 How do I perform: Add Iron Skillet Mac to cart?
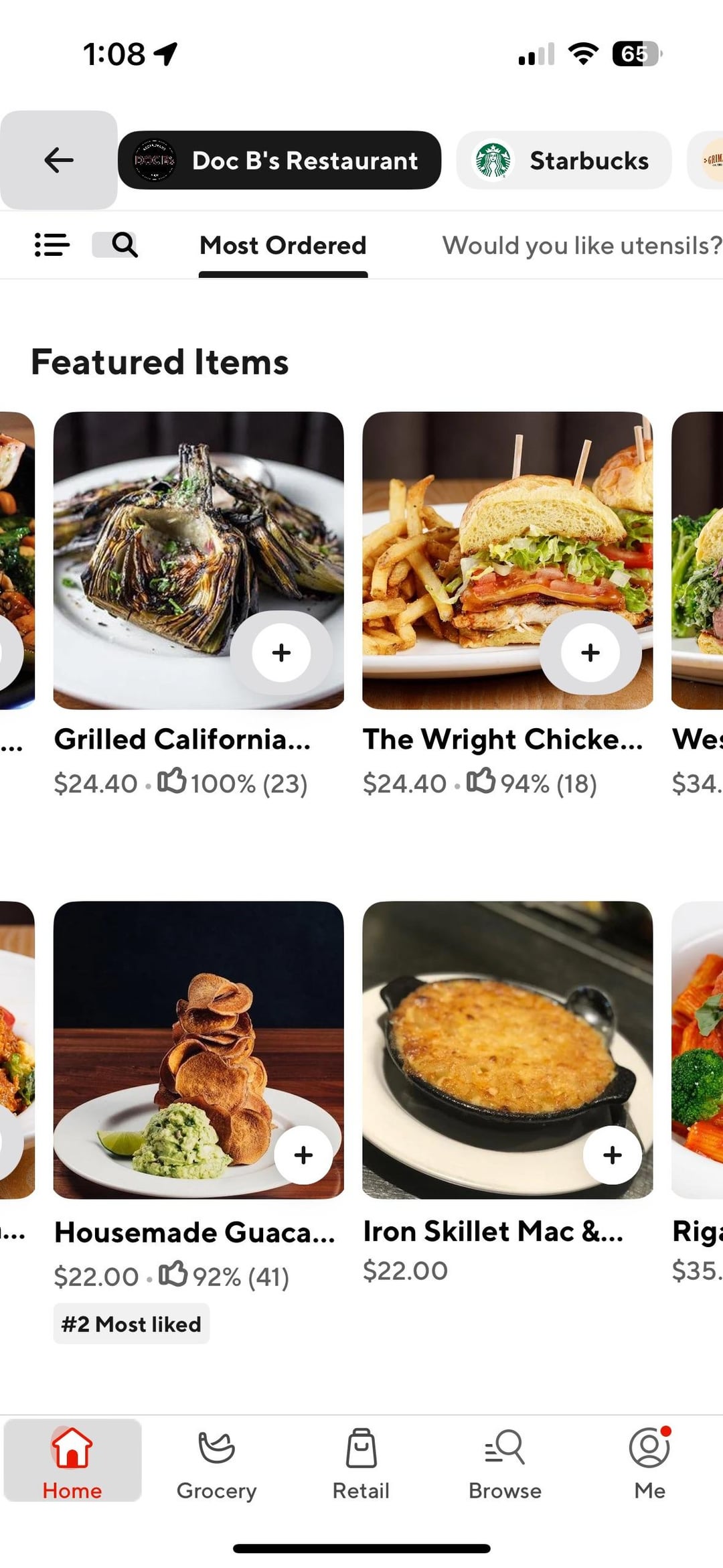pyautogui.click(x=612, y=1155)
